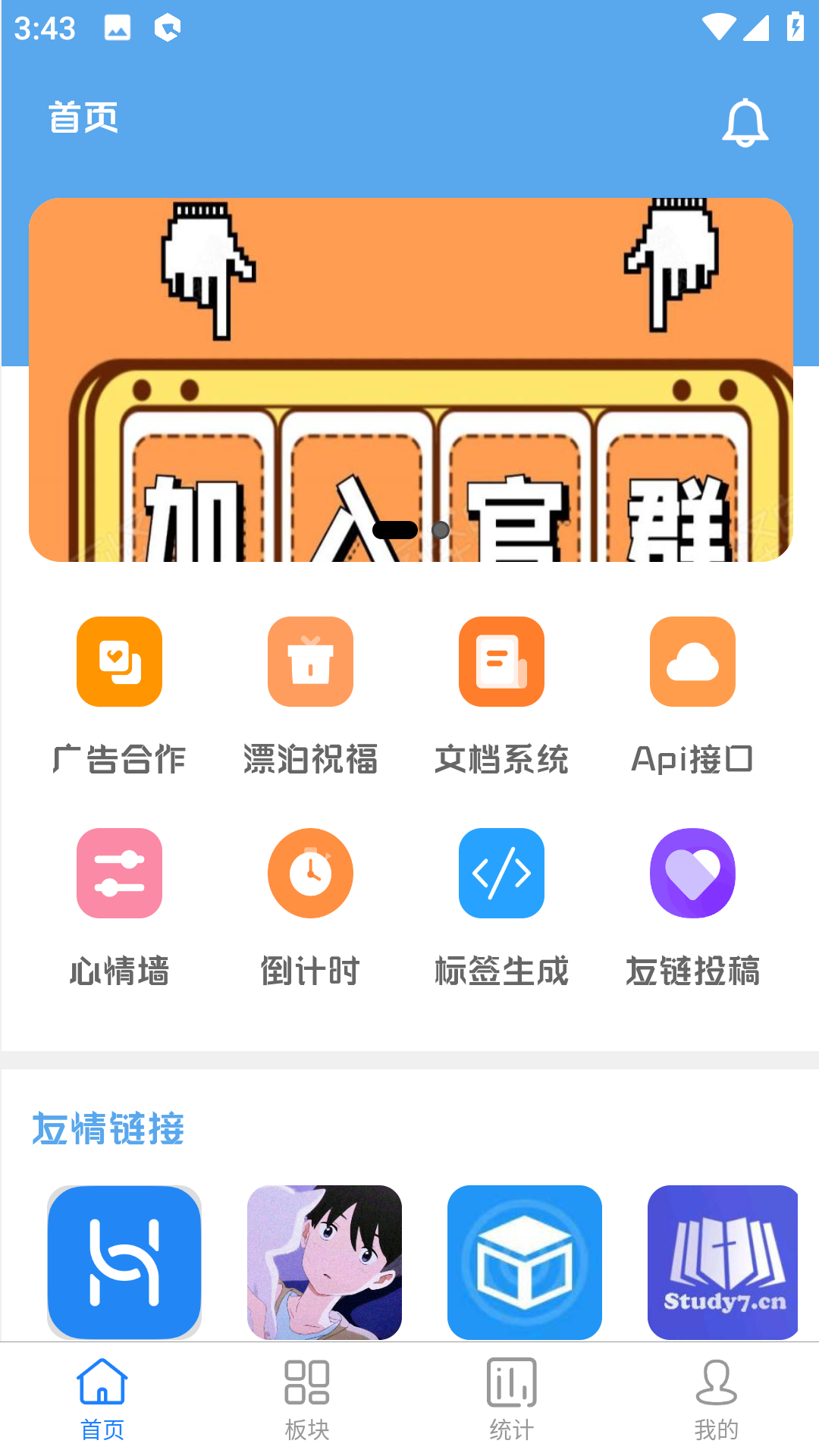The height and width of the screenshot is (1456, 819).
Task: Open the anime boy friend link thumbnail
Action: pyautogui.click(x=324, y=1262)
